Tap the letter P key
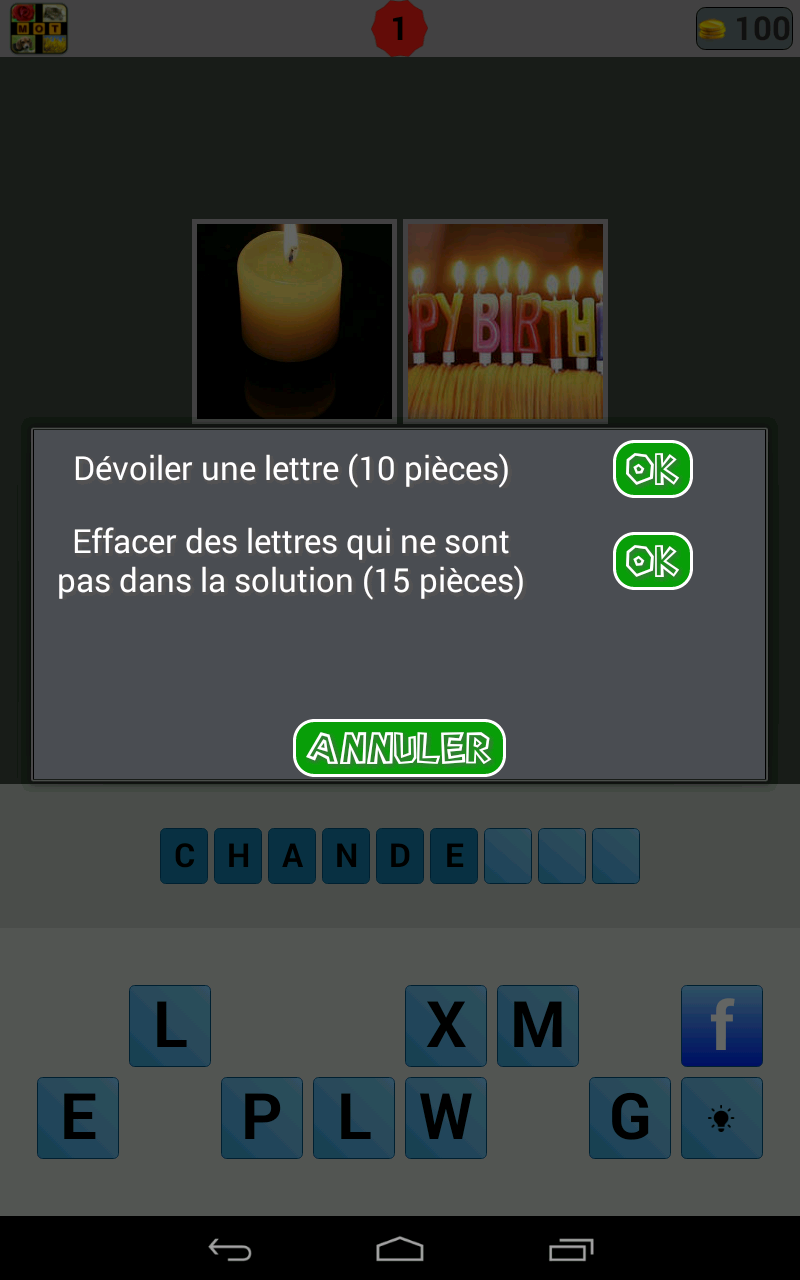Screen dimensions: 800x1280 (261, 1118)
